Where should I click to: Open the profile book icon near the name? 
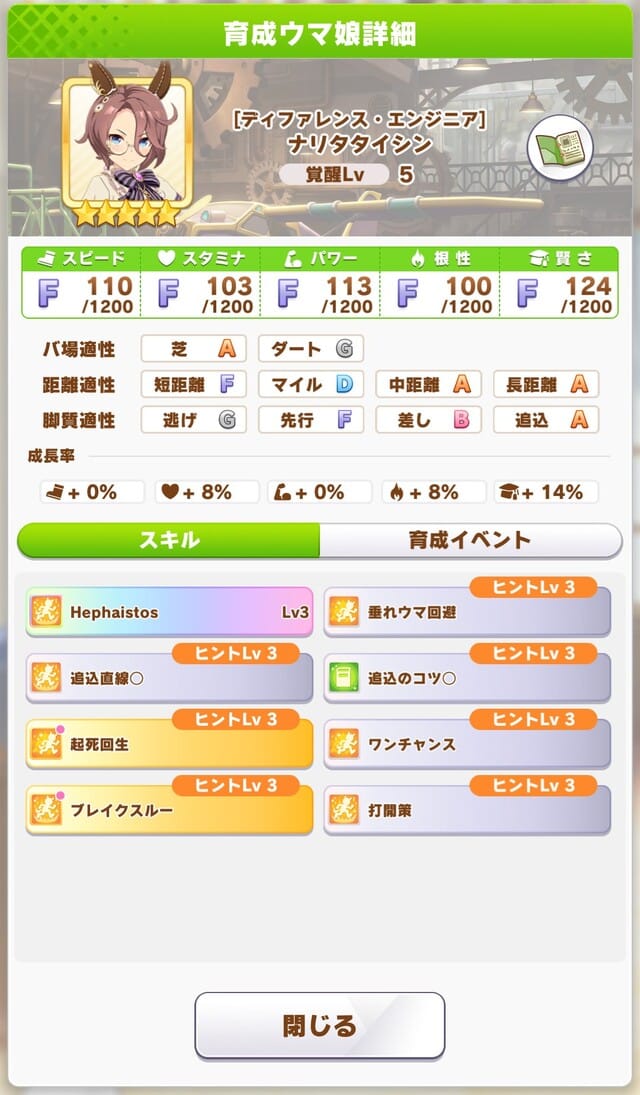(x=560, y=147)
